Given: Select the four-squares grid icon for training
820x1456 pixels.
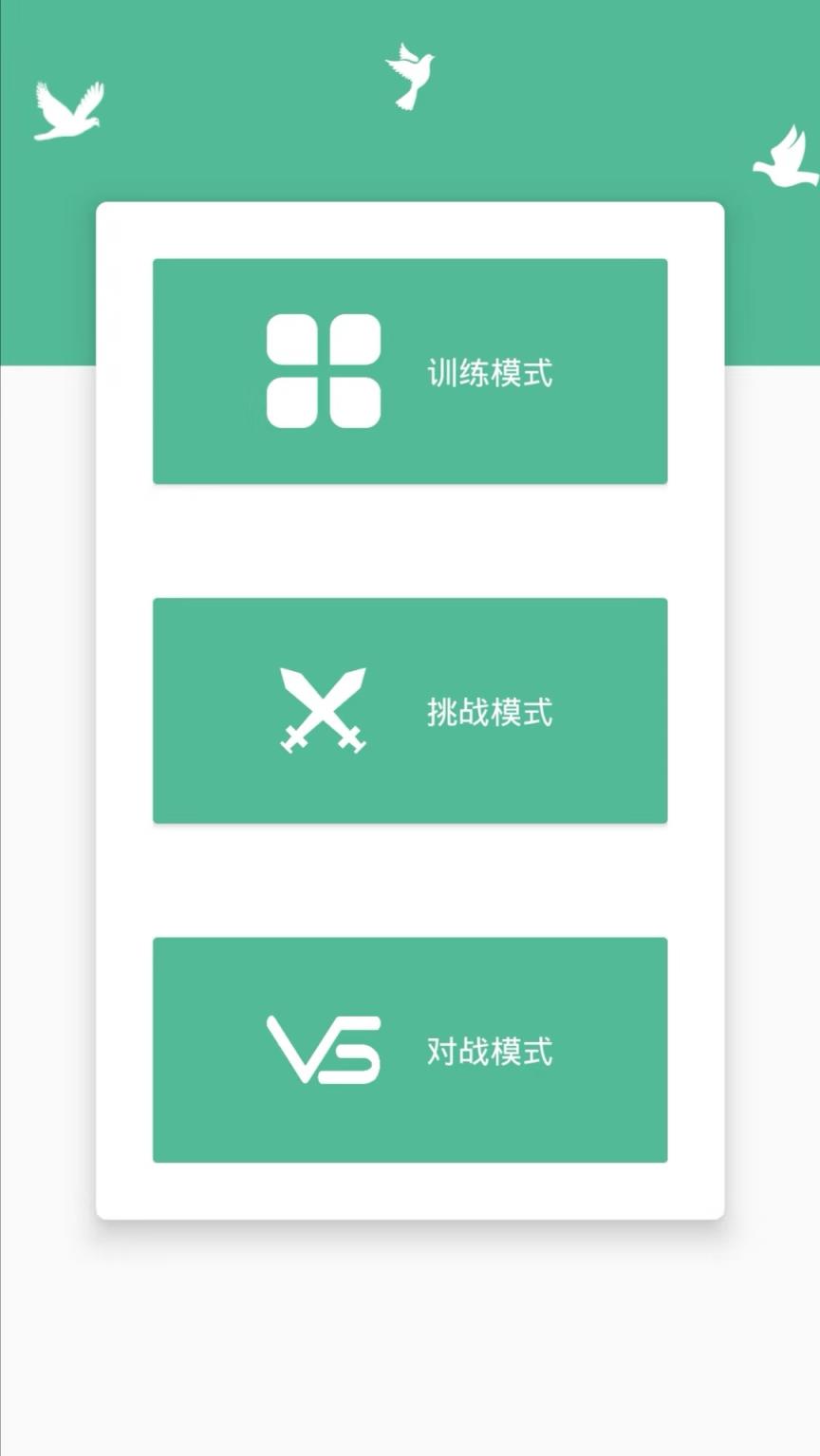Looking at the screenshot, I should click(x=326, y=370).
